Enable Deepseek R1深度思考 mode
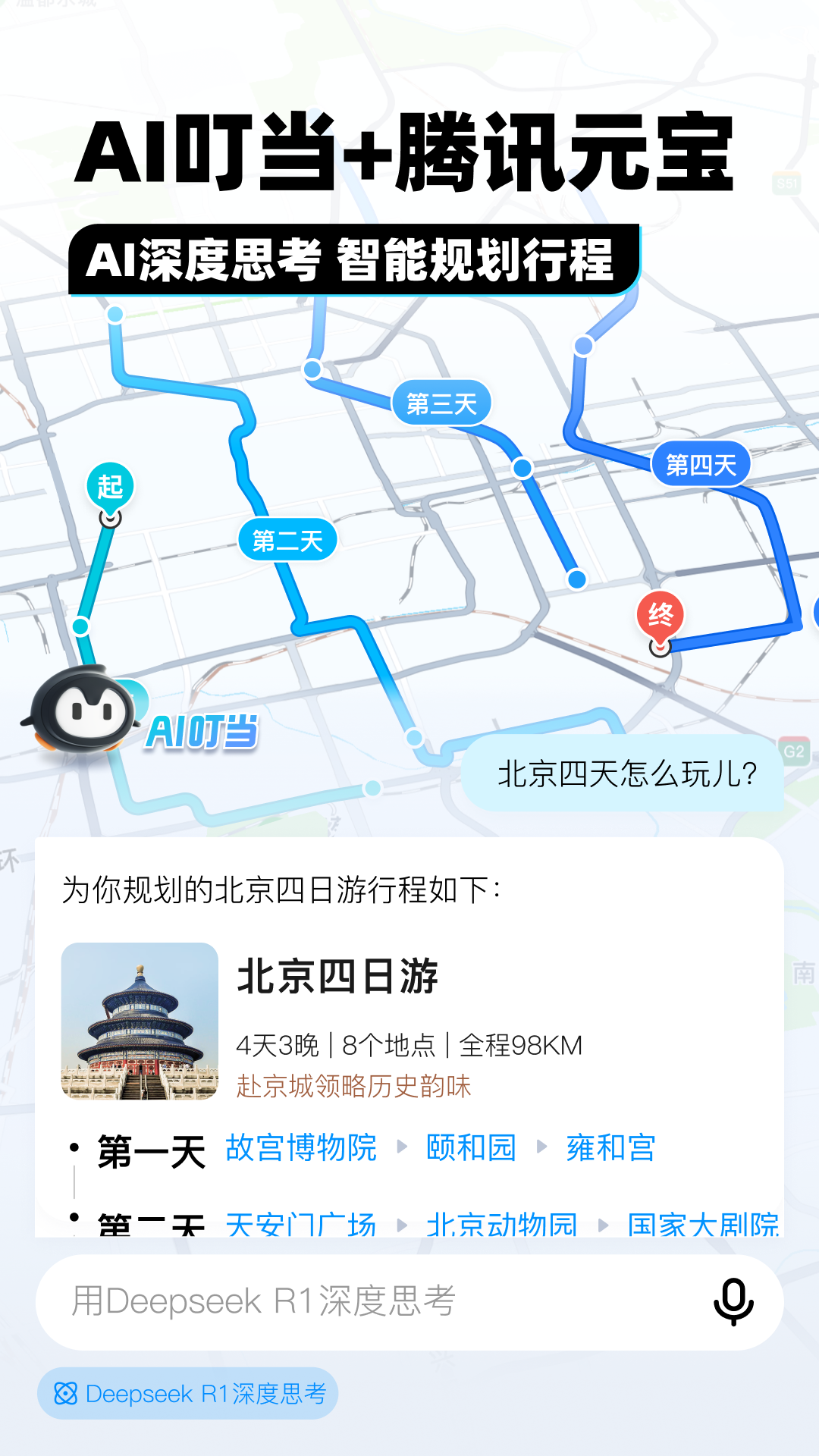 187,1393
